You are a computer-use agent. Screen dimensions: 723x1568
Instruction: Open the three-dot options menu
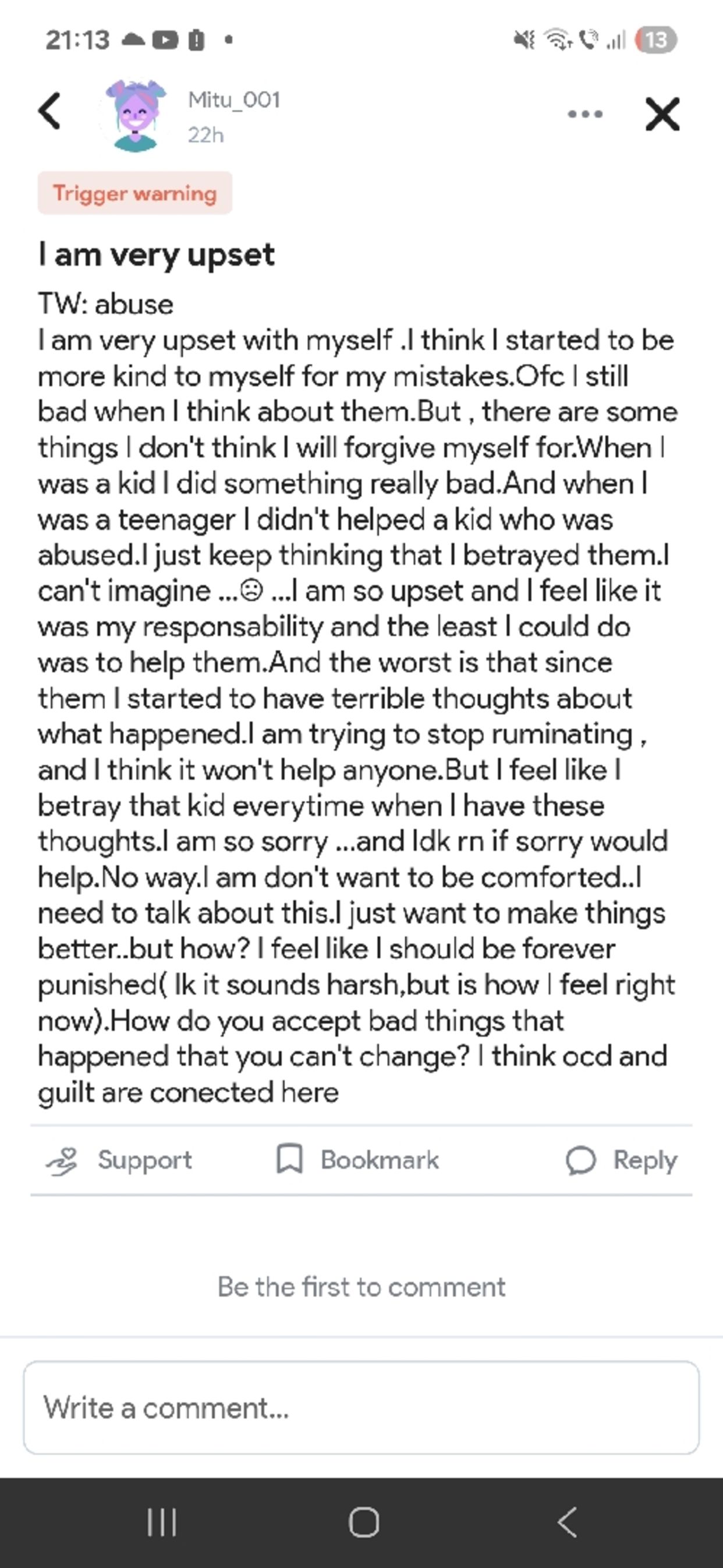pos(585,114)
